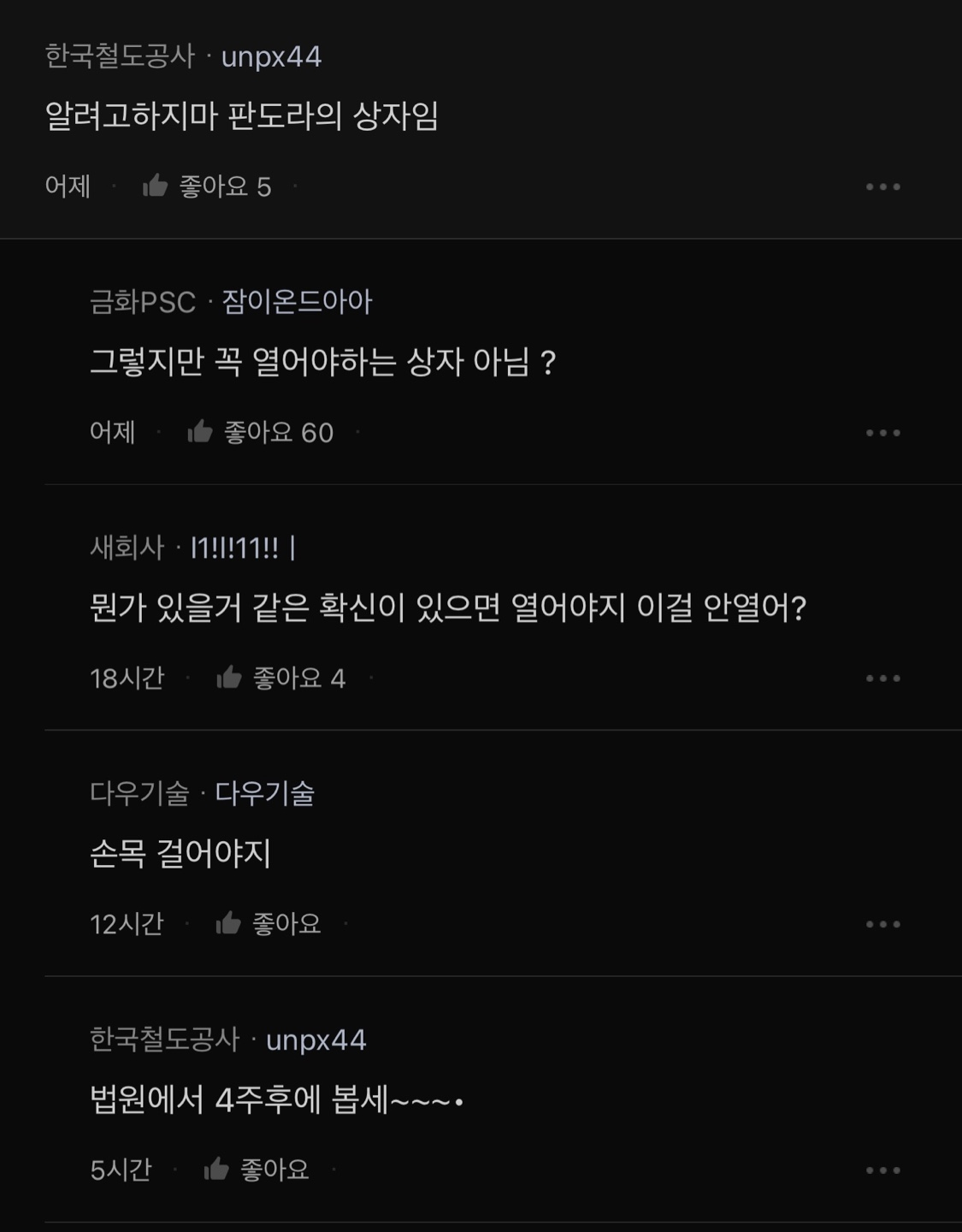Like the '법원에서 4주후에 봅세' reply
The width and height of the screenshot is (962, 1232).
(216, 1169)
